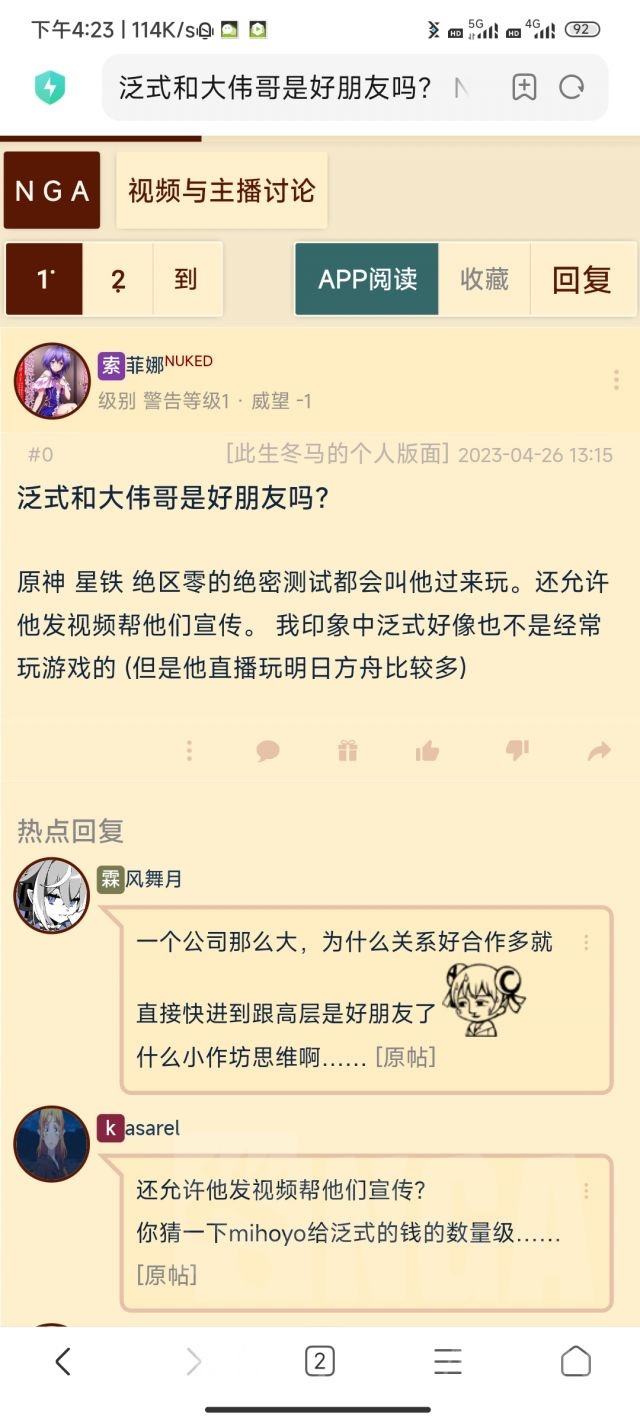Downvote the main post
The width and height of the screenshot is (640, 1422).
tap(517, 751)
